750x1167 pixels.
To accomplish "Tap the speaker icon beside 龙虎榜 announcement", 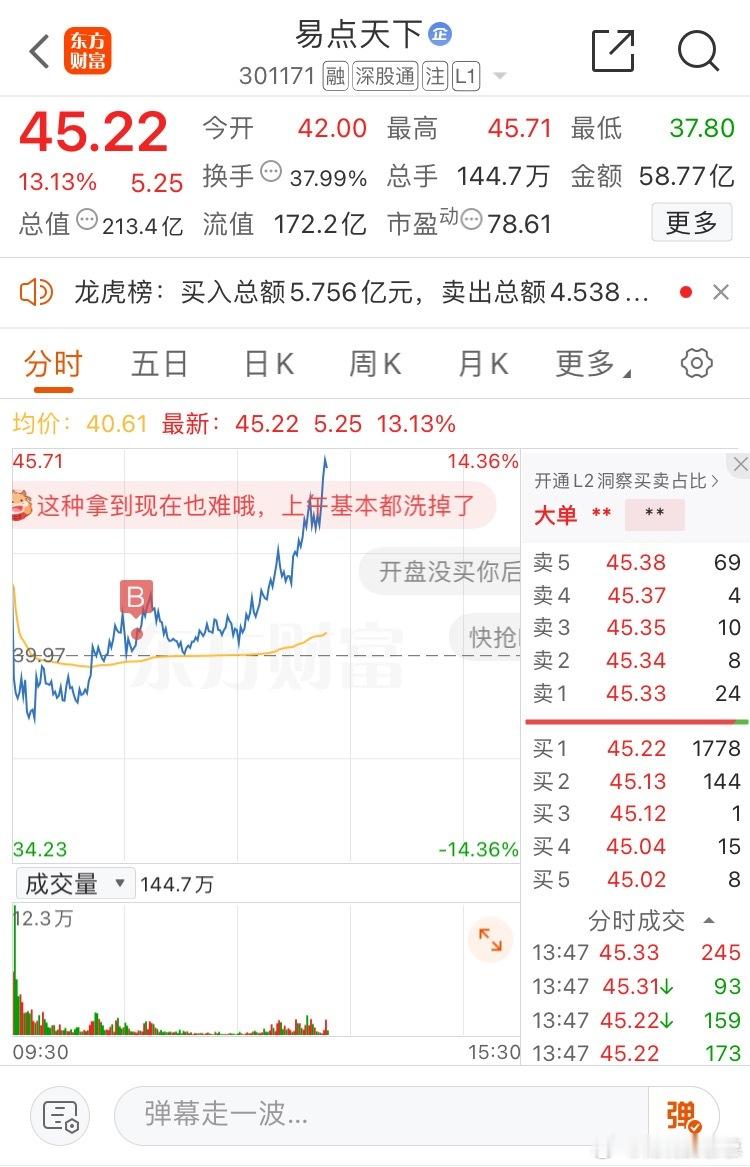I will (38, 291).
